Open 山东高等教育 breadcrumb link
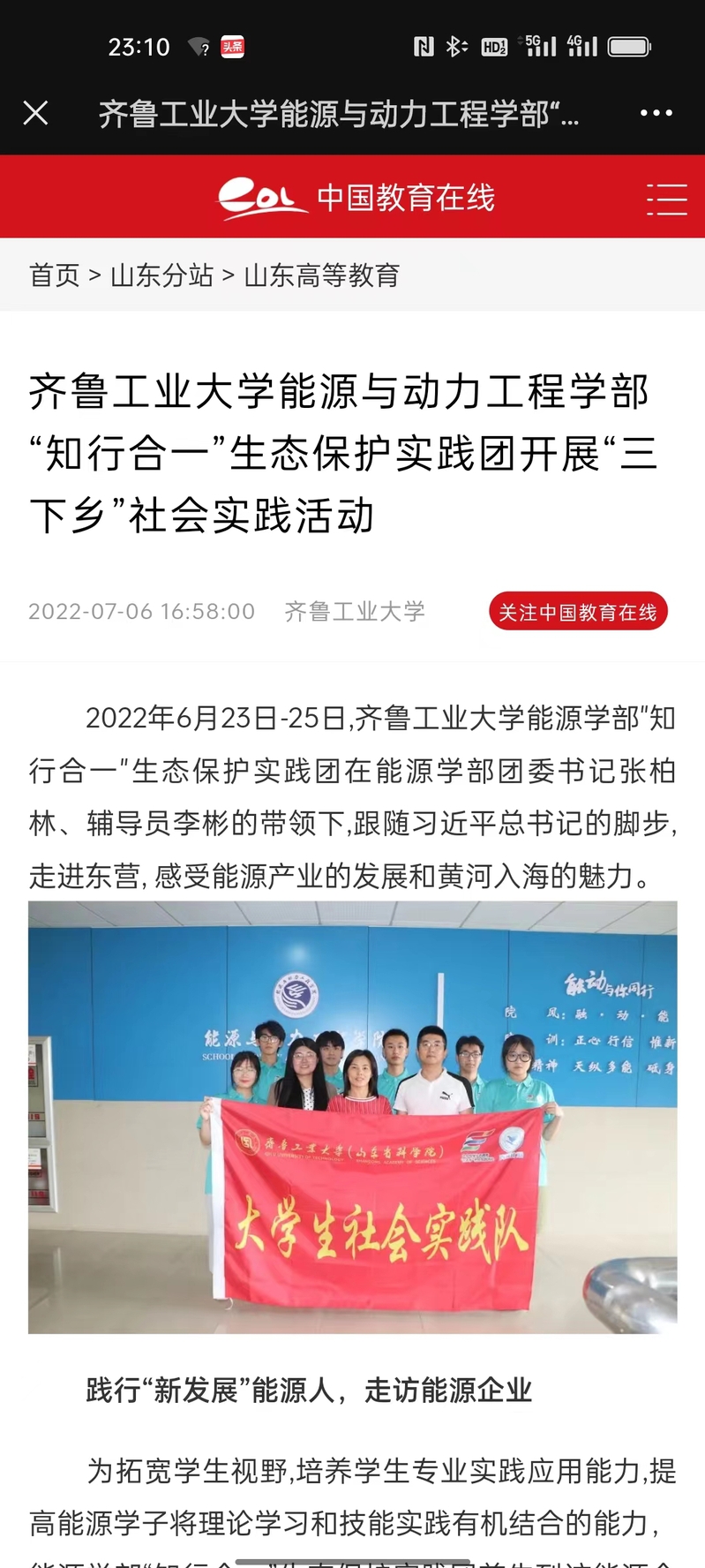The height and width of the screenshot is (1568, 705). point(321,275)
